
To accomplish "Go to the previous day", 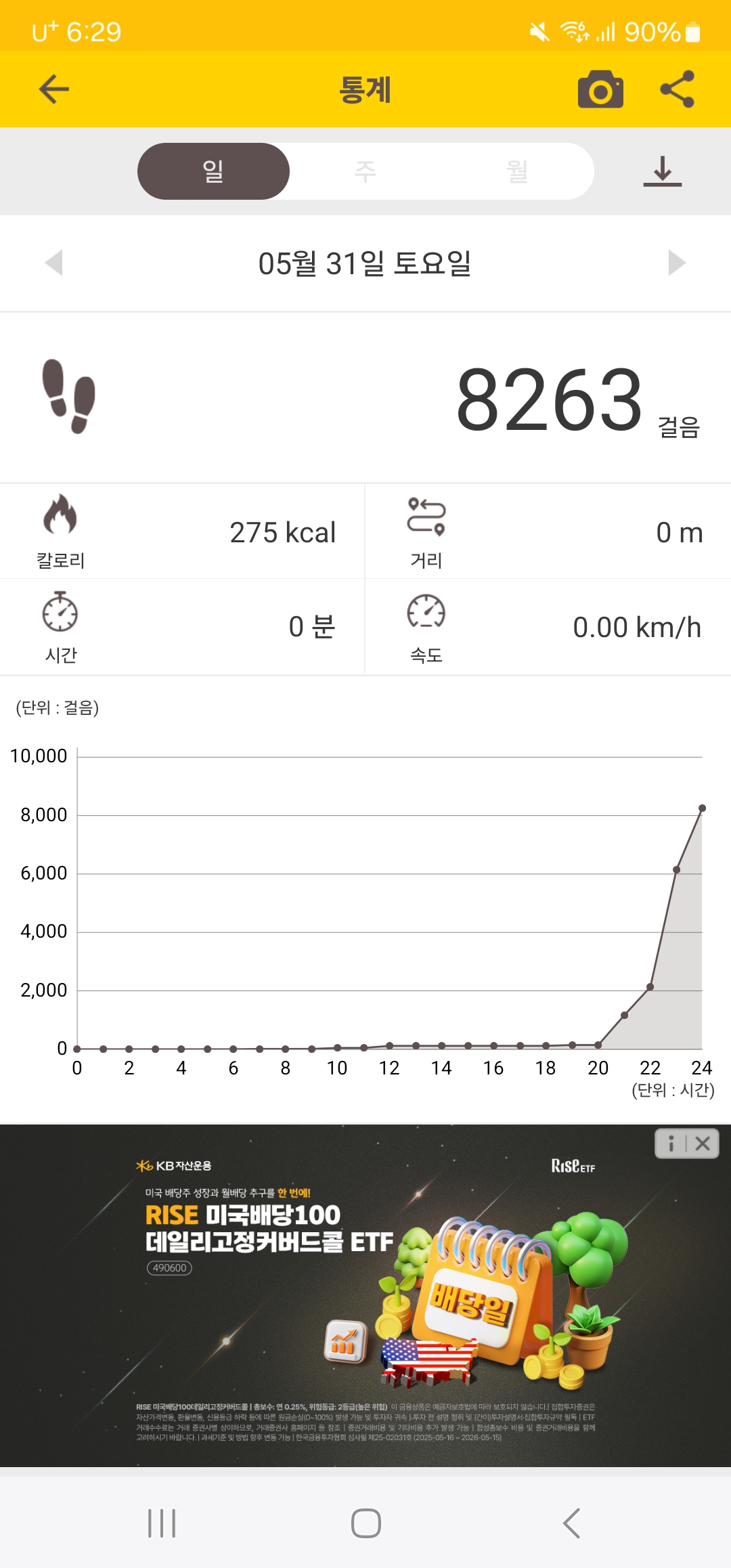I will (x=54, y=263).
